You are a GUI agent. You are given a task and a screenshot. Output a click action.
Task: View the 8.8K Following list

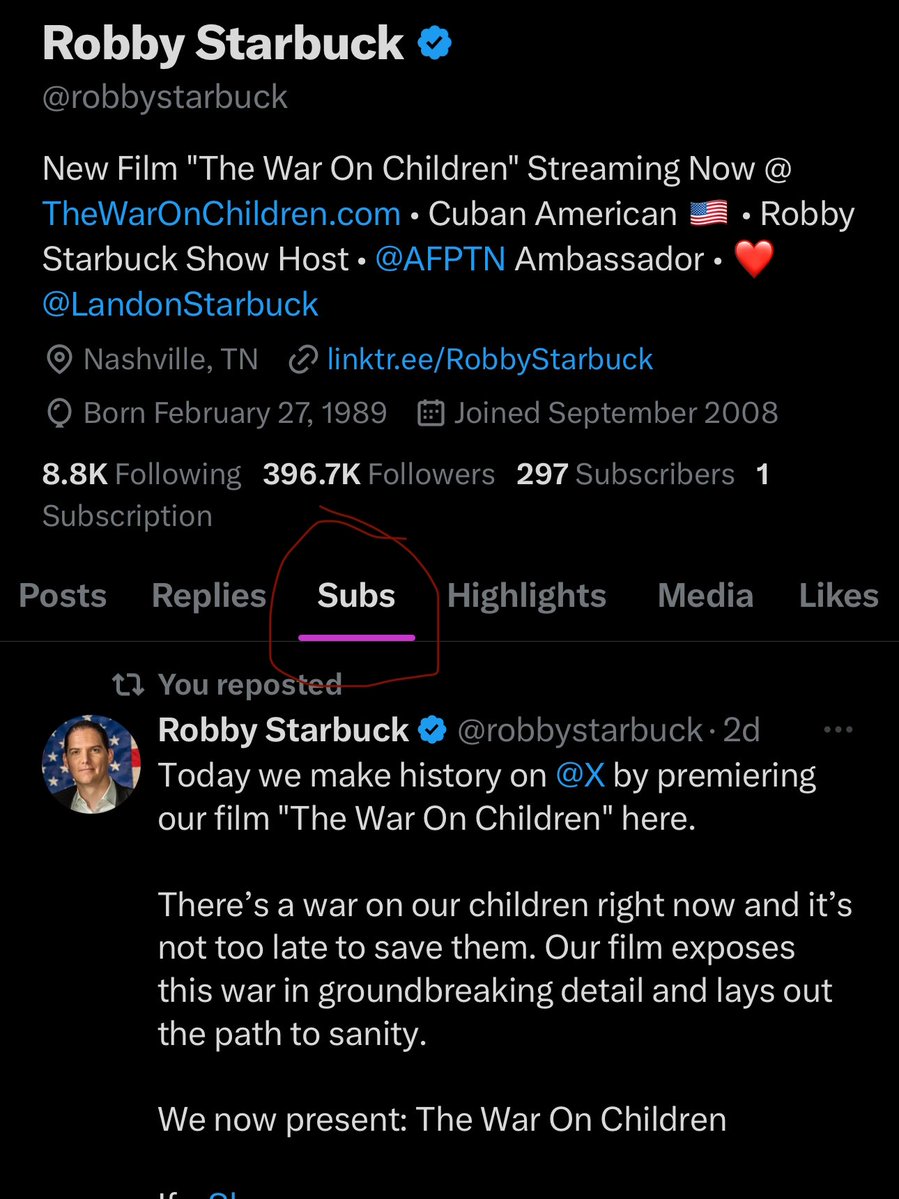[141, 474]
